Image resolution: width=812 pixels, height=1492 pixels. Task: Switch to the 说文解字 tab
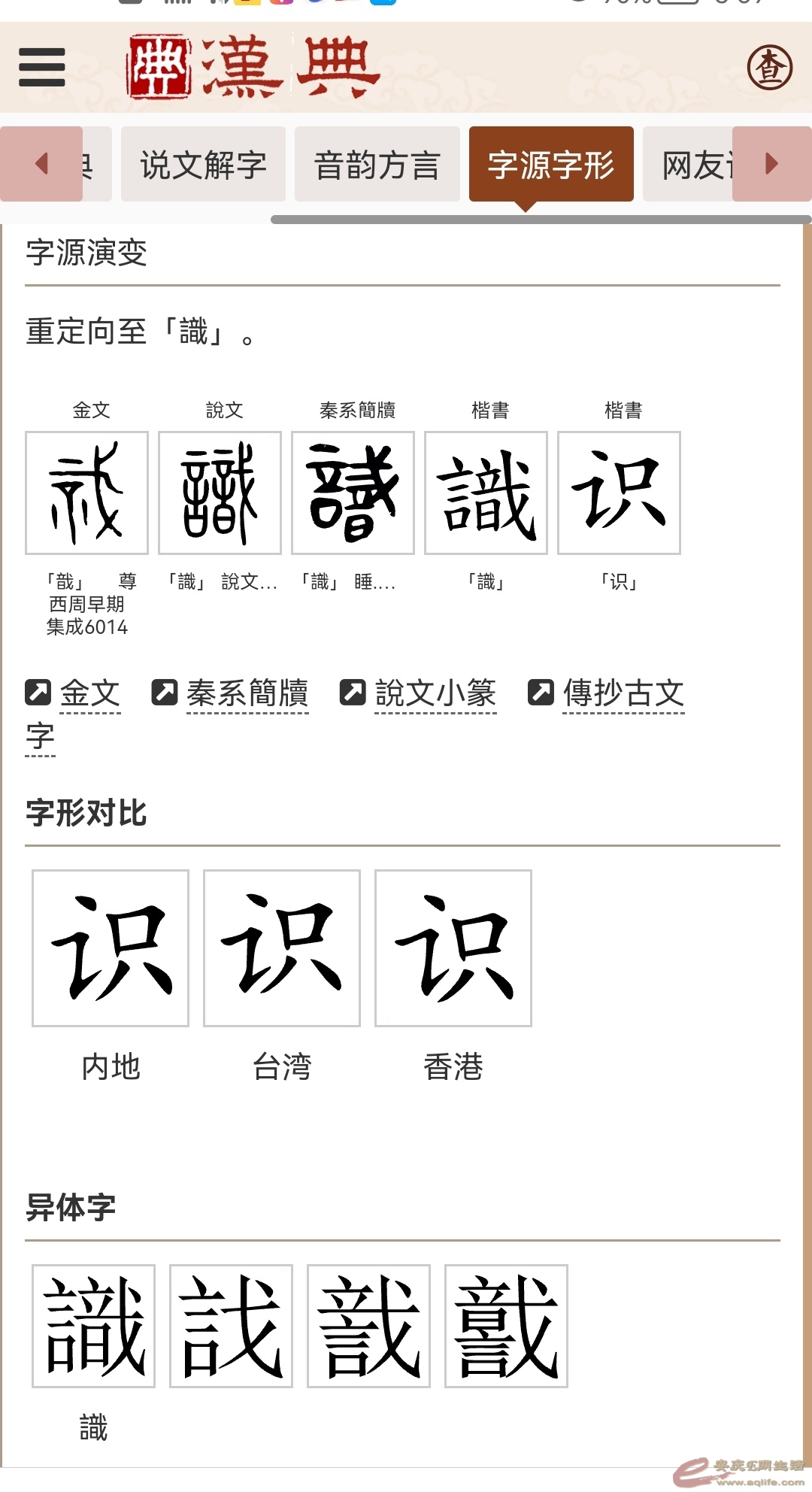203,165
